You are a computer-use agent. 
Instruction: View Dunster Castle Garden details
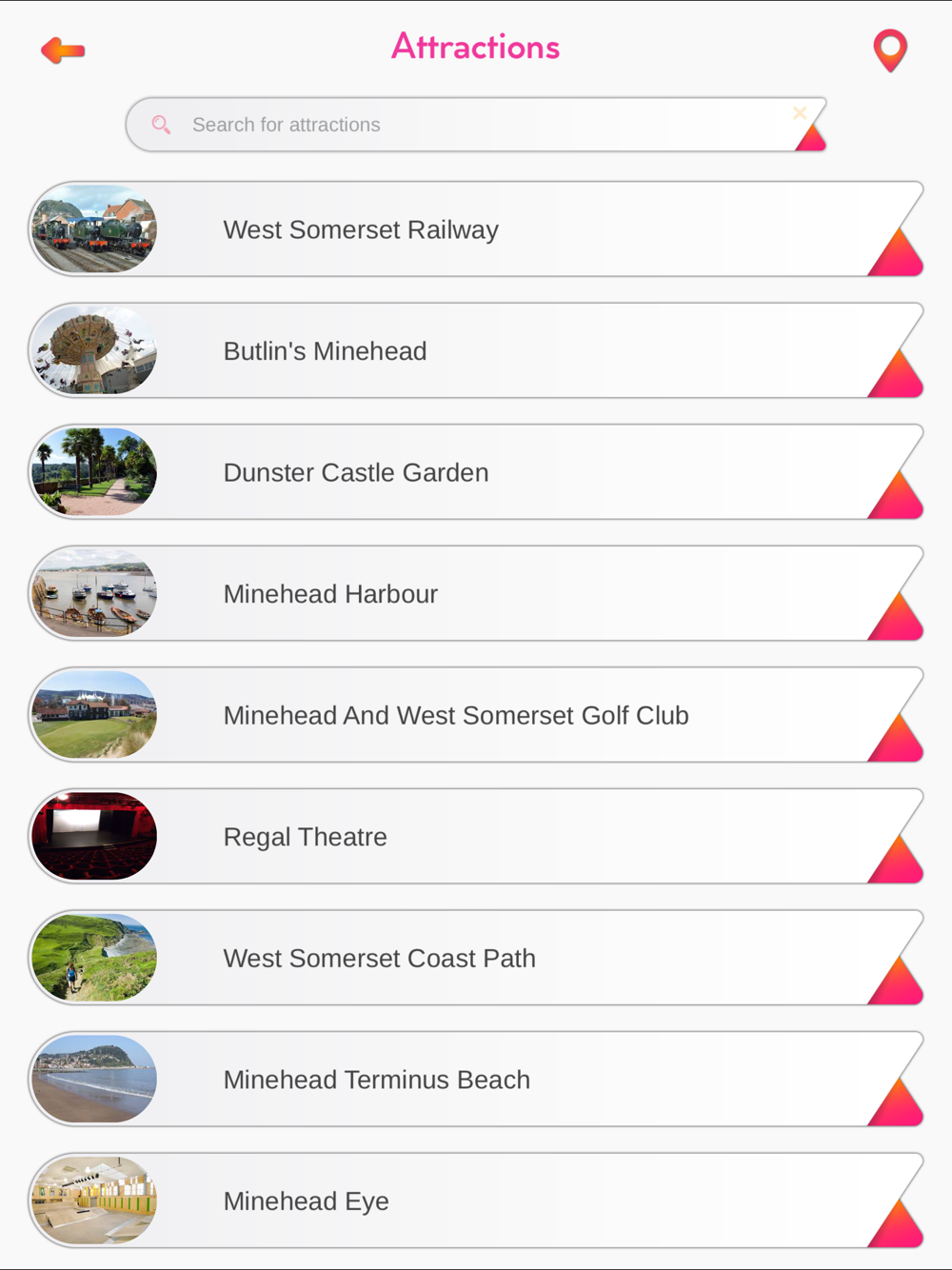(x=476, y=472)
